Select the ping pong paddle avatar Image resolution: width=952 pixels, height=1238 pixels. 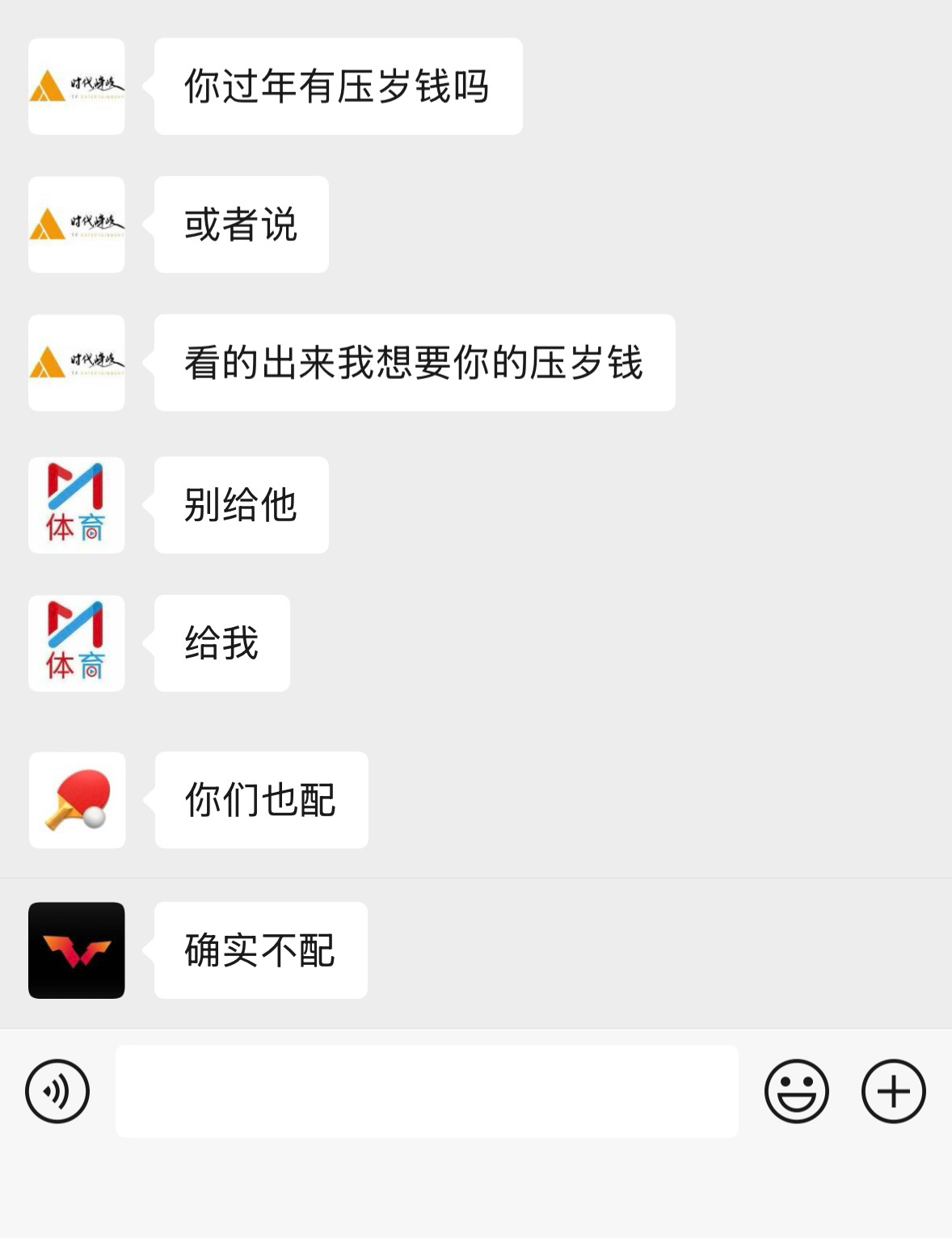76,800
